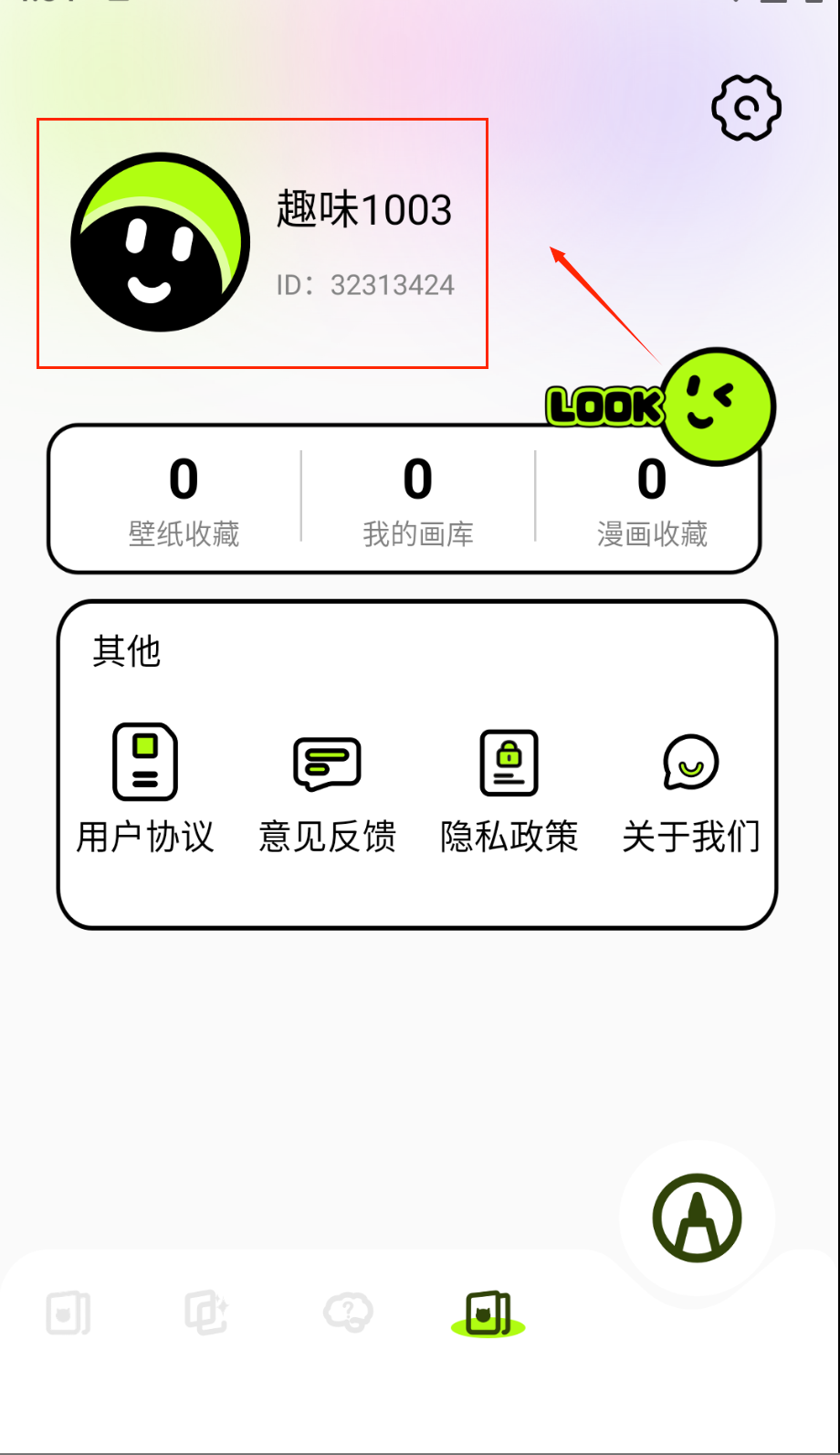The width and height of the screenshot is (840, 1455).
Task: Open 用户协议 user agreement
Action: tap(145, 787)
